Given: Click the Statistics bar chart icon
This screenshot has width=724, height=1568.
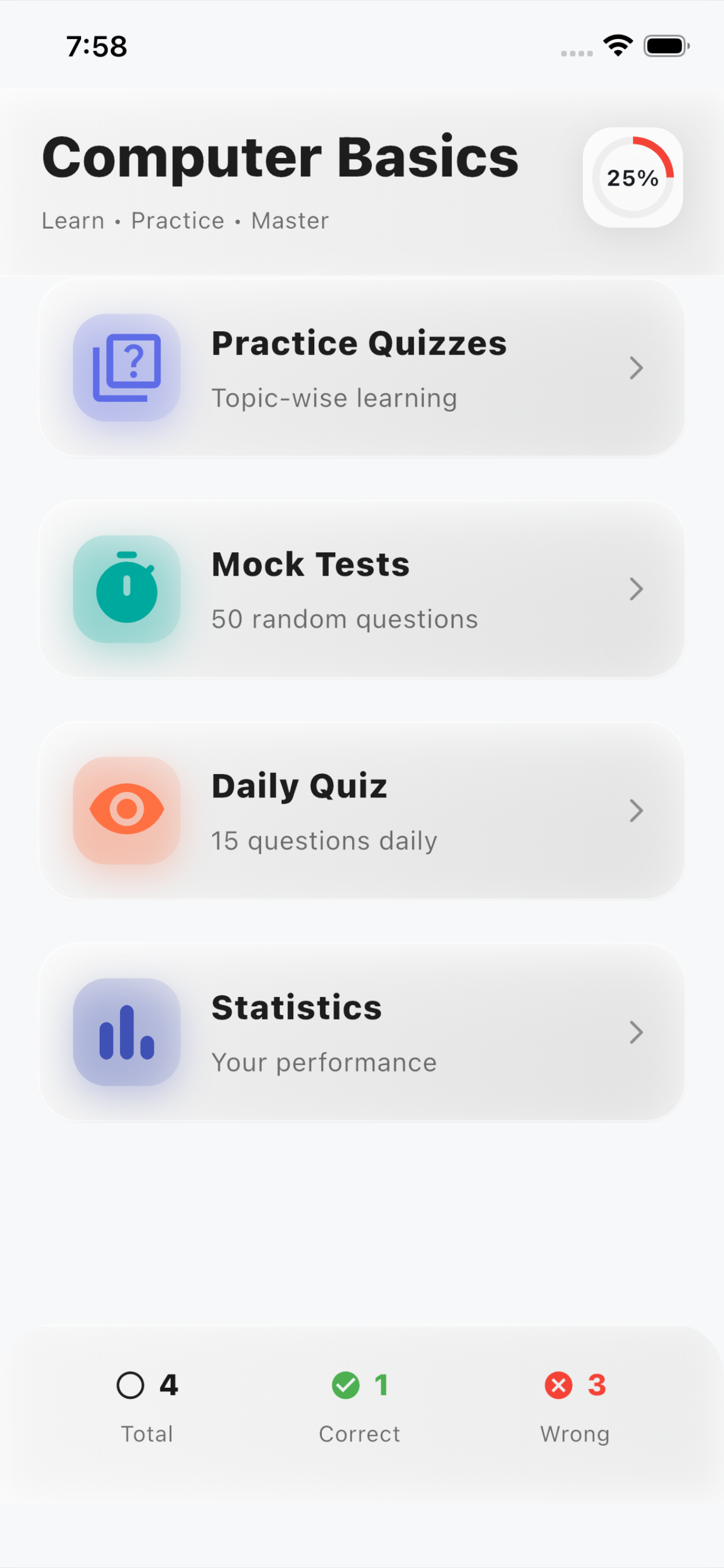Looking at the screenshot, I should (125, 1033).
